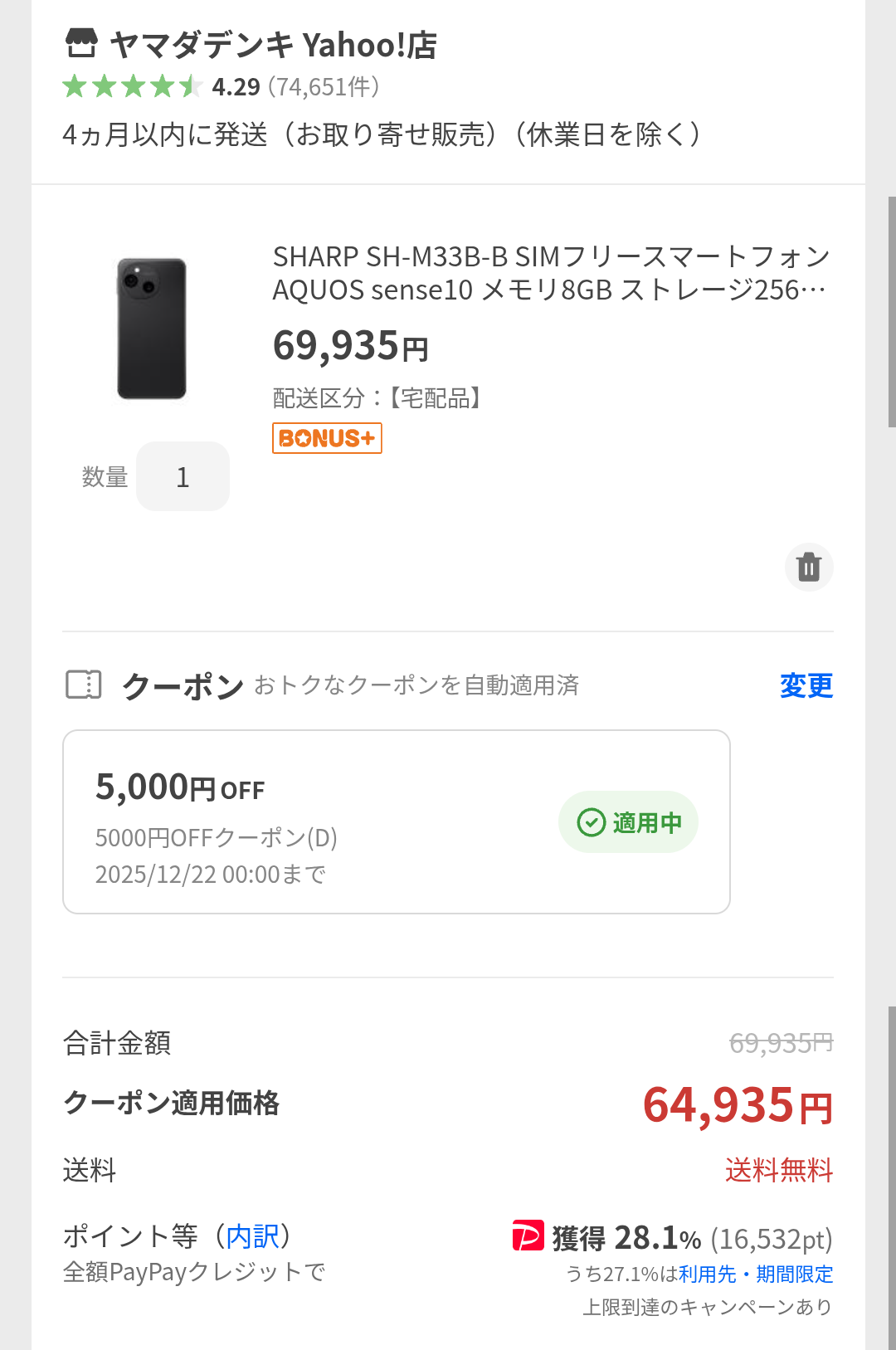Tap 変更 to change the coupon
Image resolution: width=896 pixels, height=1350 pixels.
(x=806, y=685)
